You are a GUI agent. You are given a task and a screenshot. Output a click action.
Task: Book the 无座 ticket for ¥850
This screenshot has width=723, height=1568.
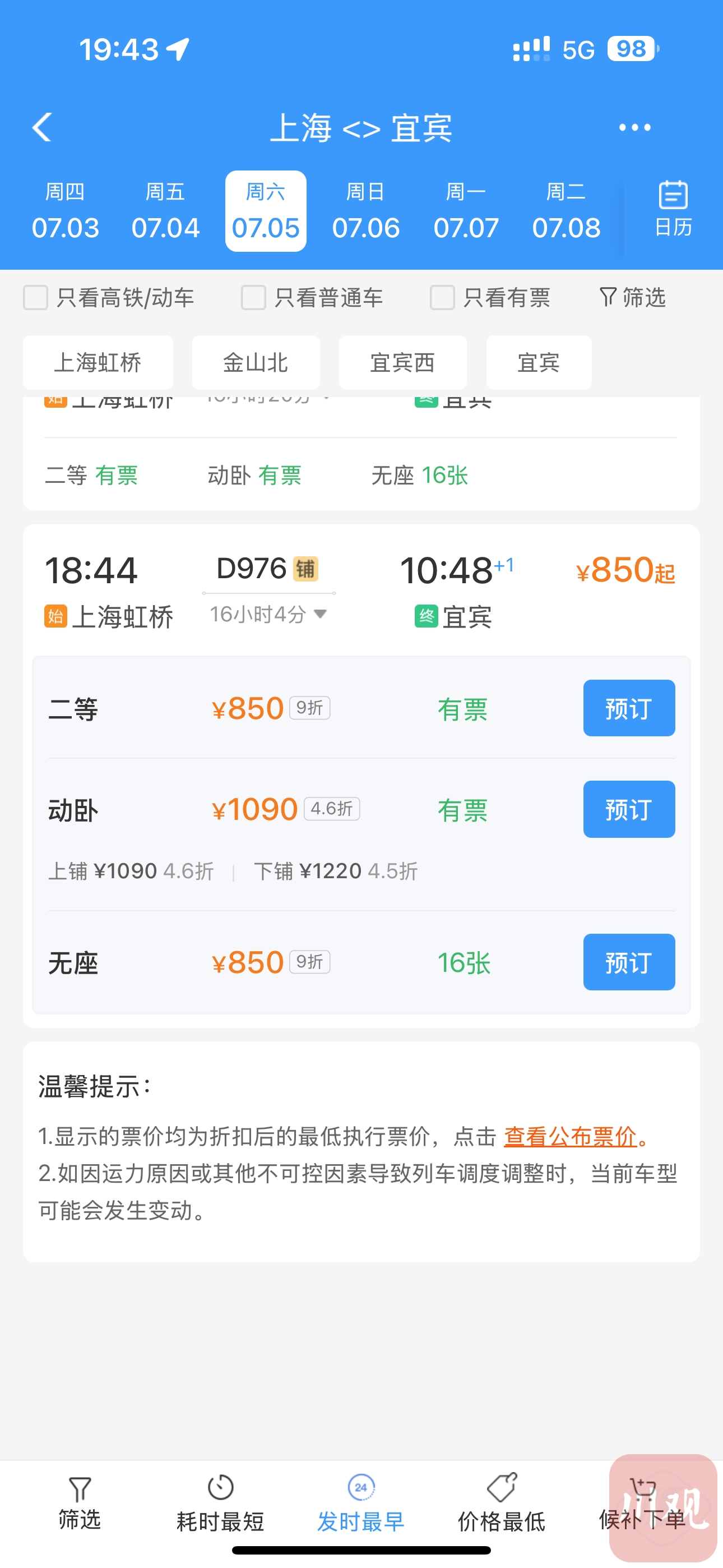click(x=628, y=962)
